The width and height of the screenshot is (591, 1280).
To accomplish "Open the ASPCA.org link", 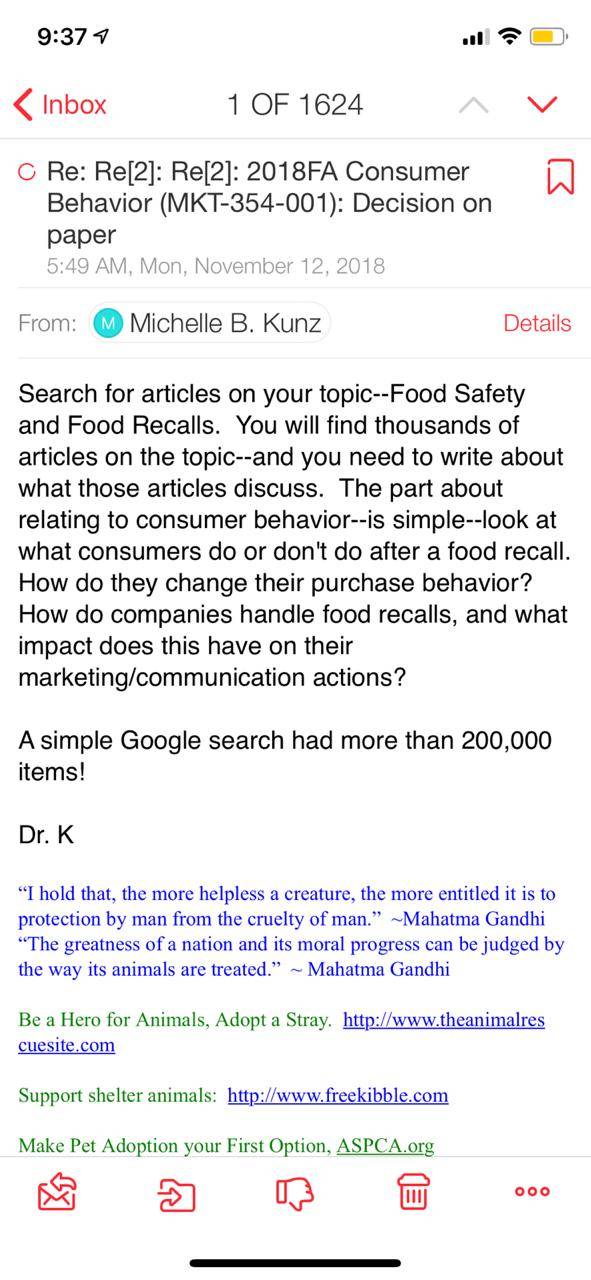I will pos(385,1145).
